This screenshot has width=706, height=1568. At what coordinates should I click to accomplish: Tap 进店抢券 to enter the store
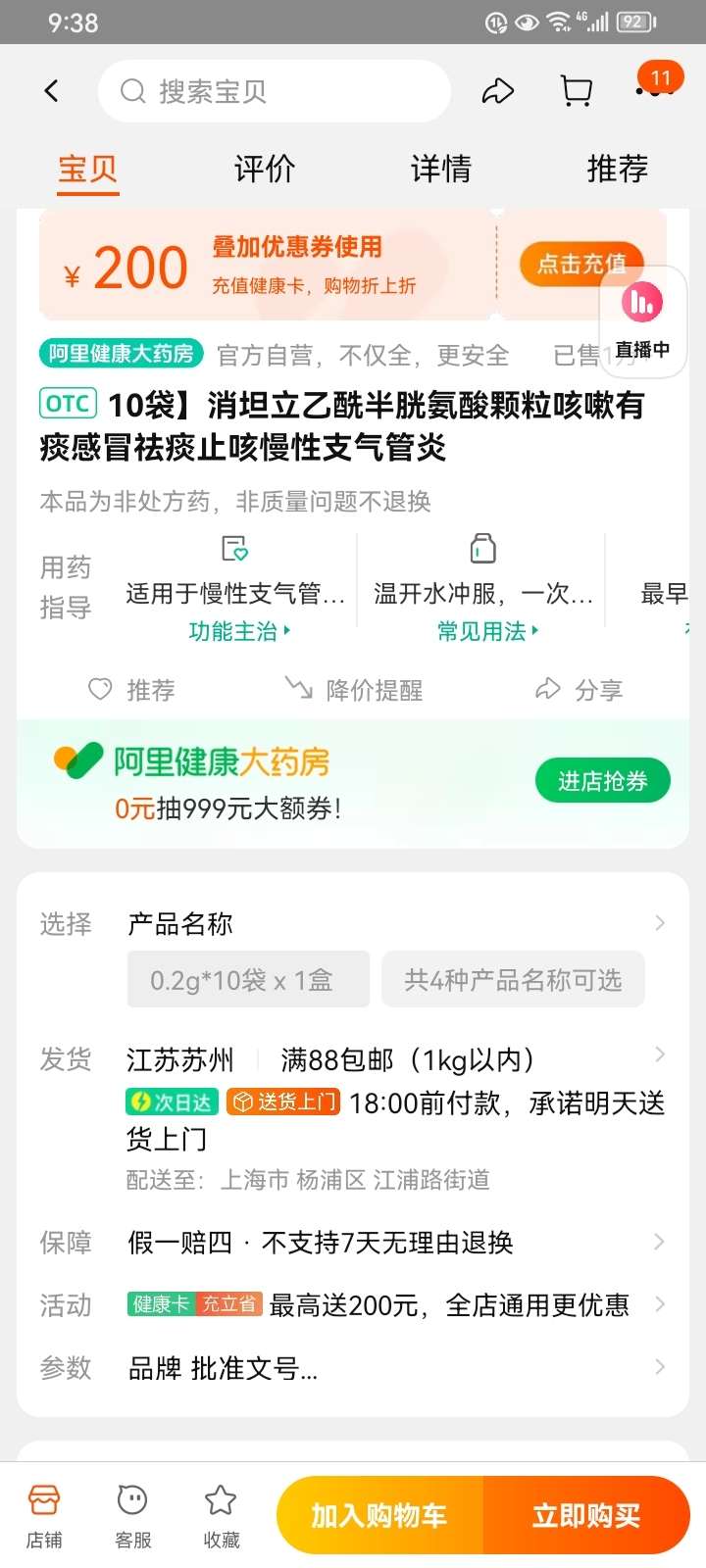pos(603,781)
